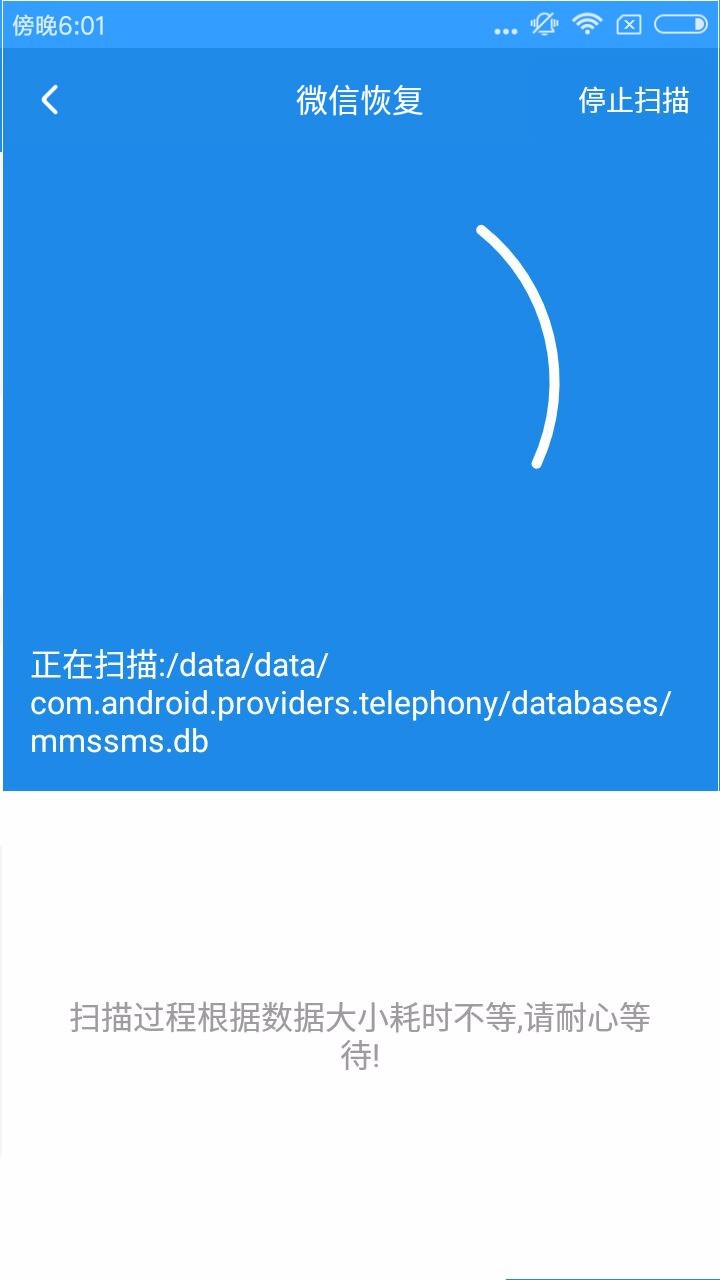Click the 停止扫描 text in the top bar

tap(634, 100)
